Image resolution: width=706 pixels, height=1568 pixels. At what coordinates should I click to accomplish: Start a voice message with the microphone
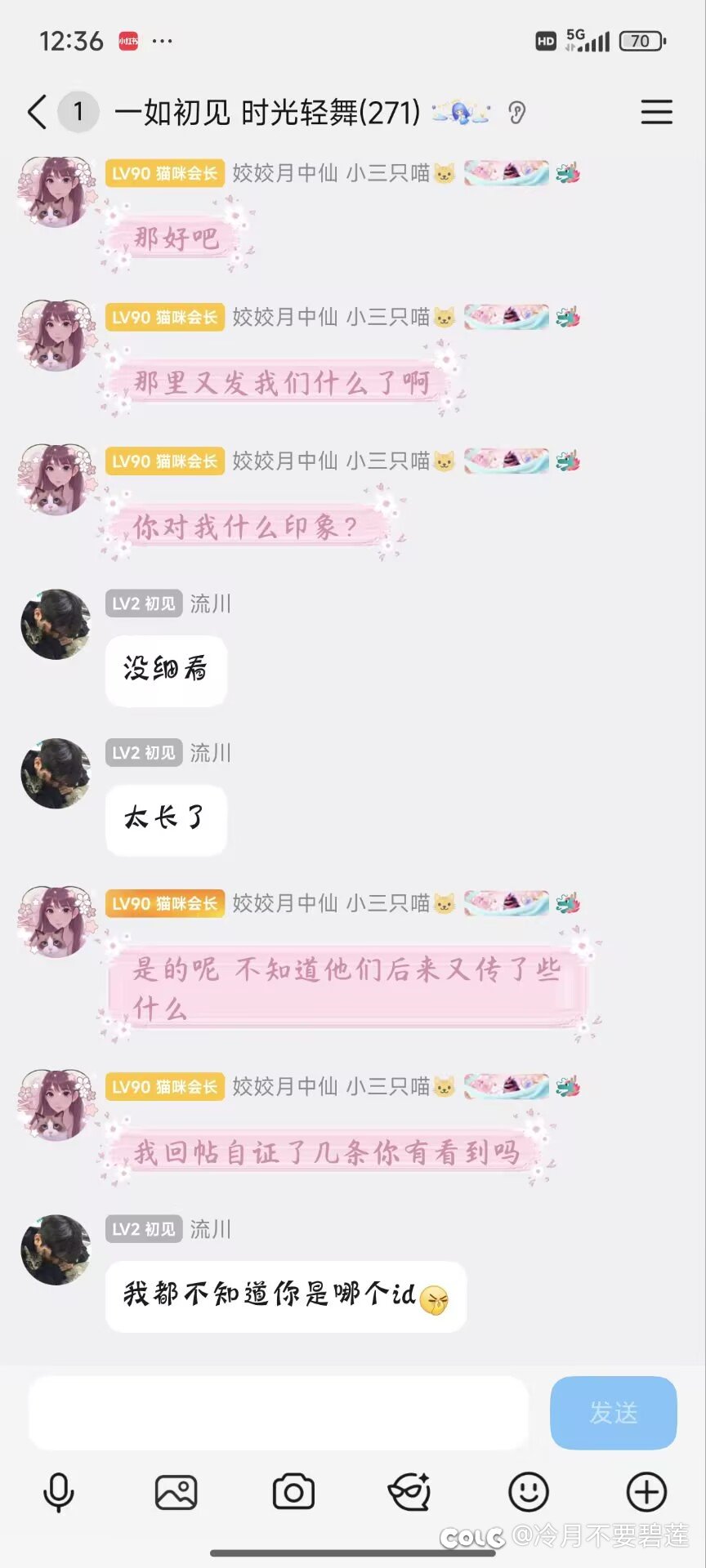(x=58, y=1493)
